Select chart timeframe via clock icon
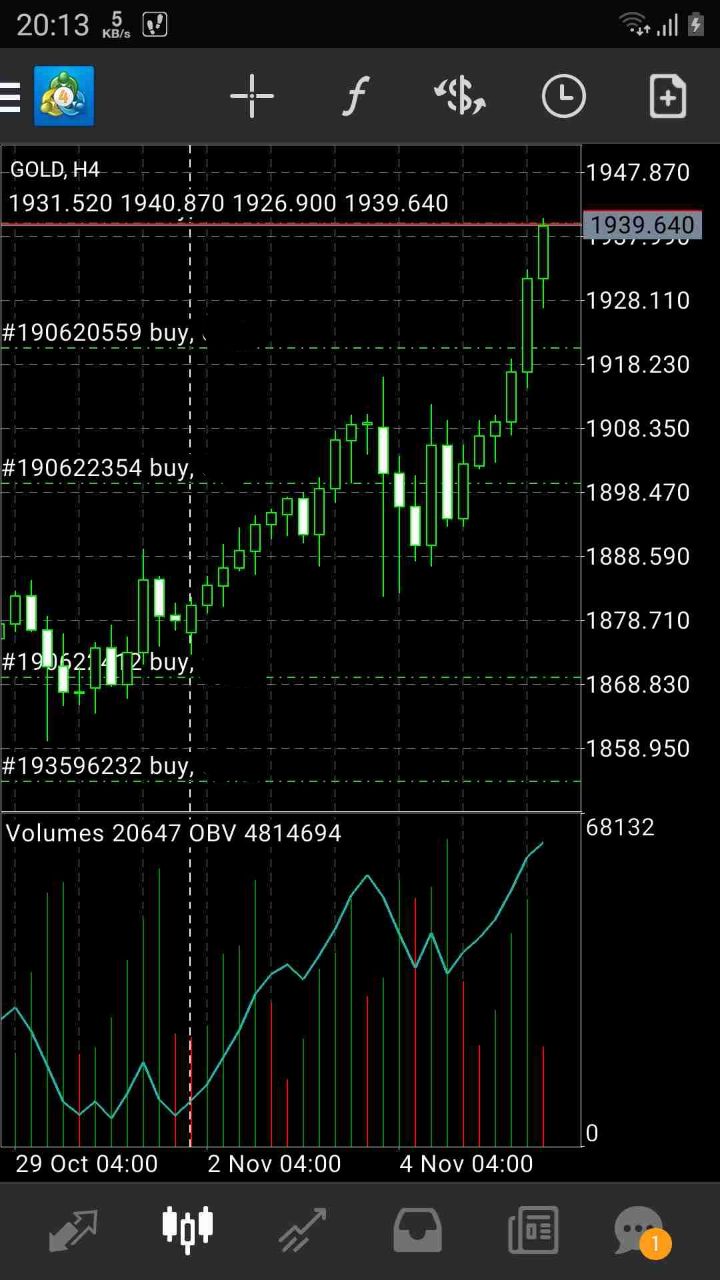 [563, 96]
